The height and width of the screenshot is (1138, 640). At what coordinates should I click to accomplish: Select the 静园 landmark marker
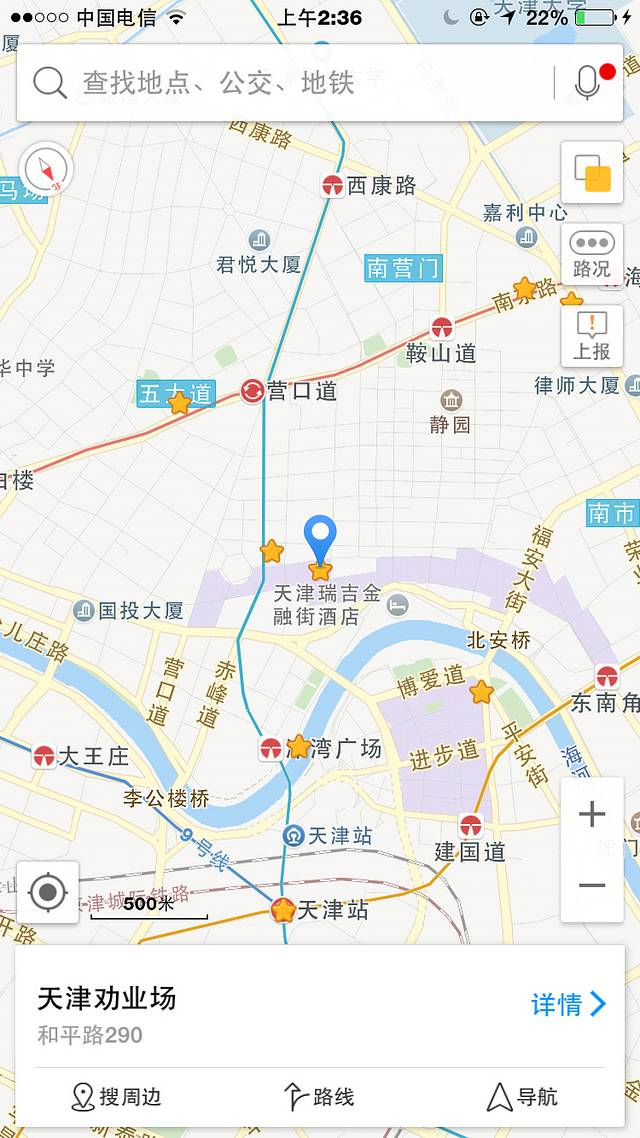tap(451, 400)
